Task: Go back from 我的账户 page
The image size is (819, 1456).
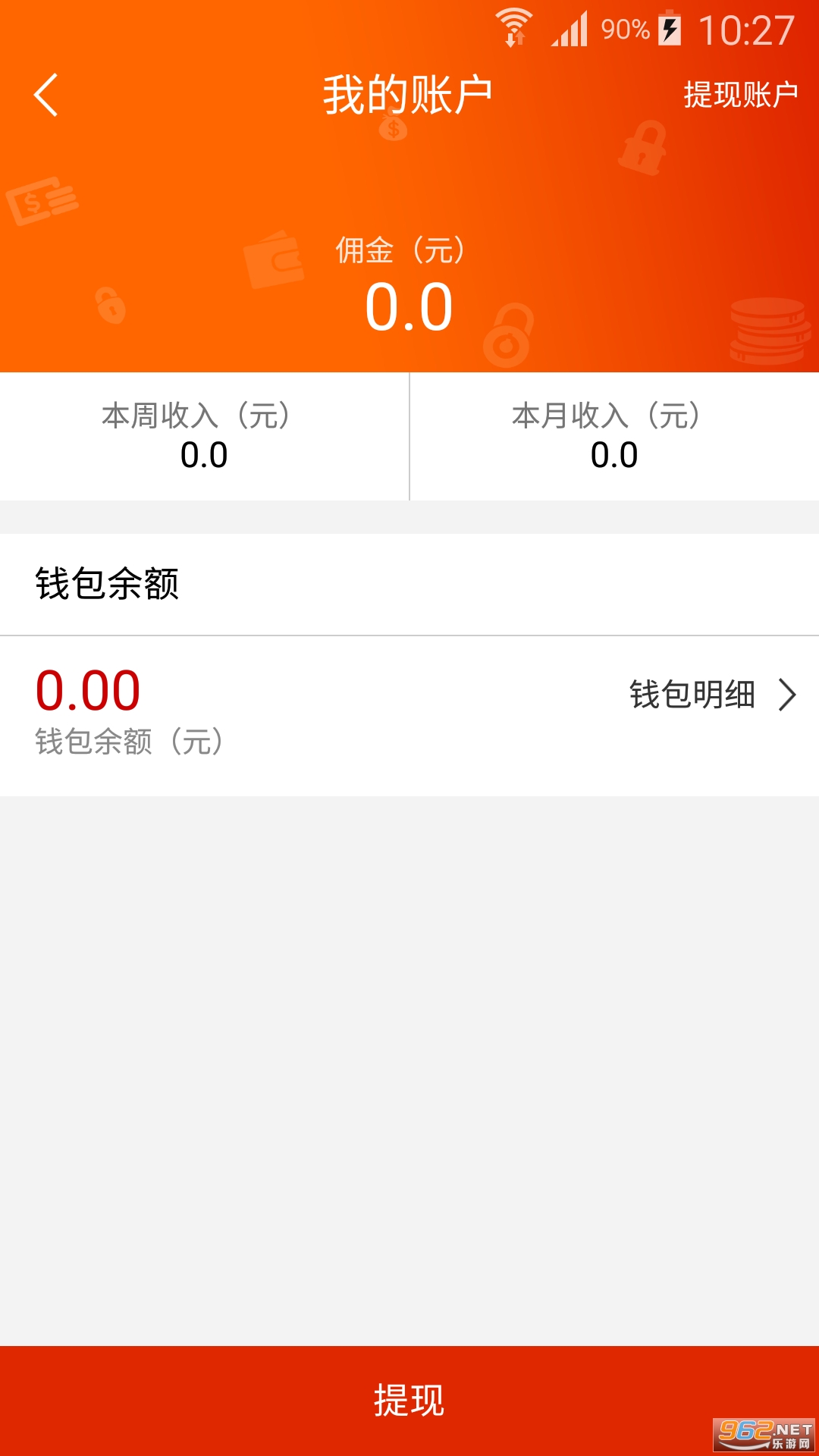Action: coord(46,96)
